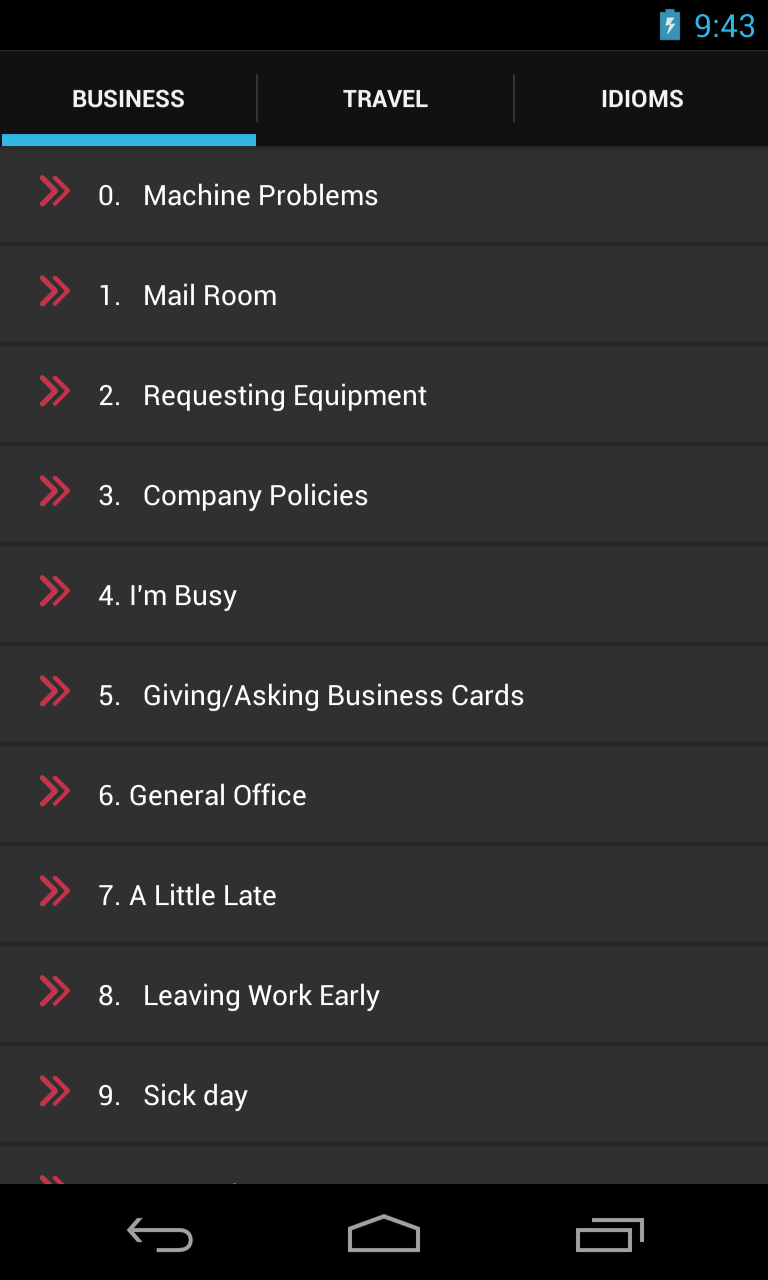
Task: Go back with the system back button
Action: (160, 1234)
